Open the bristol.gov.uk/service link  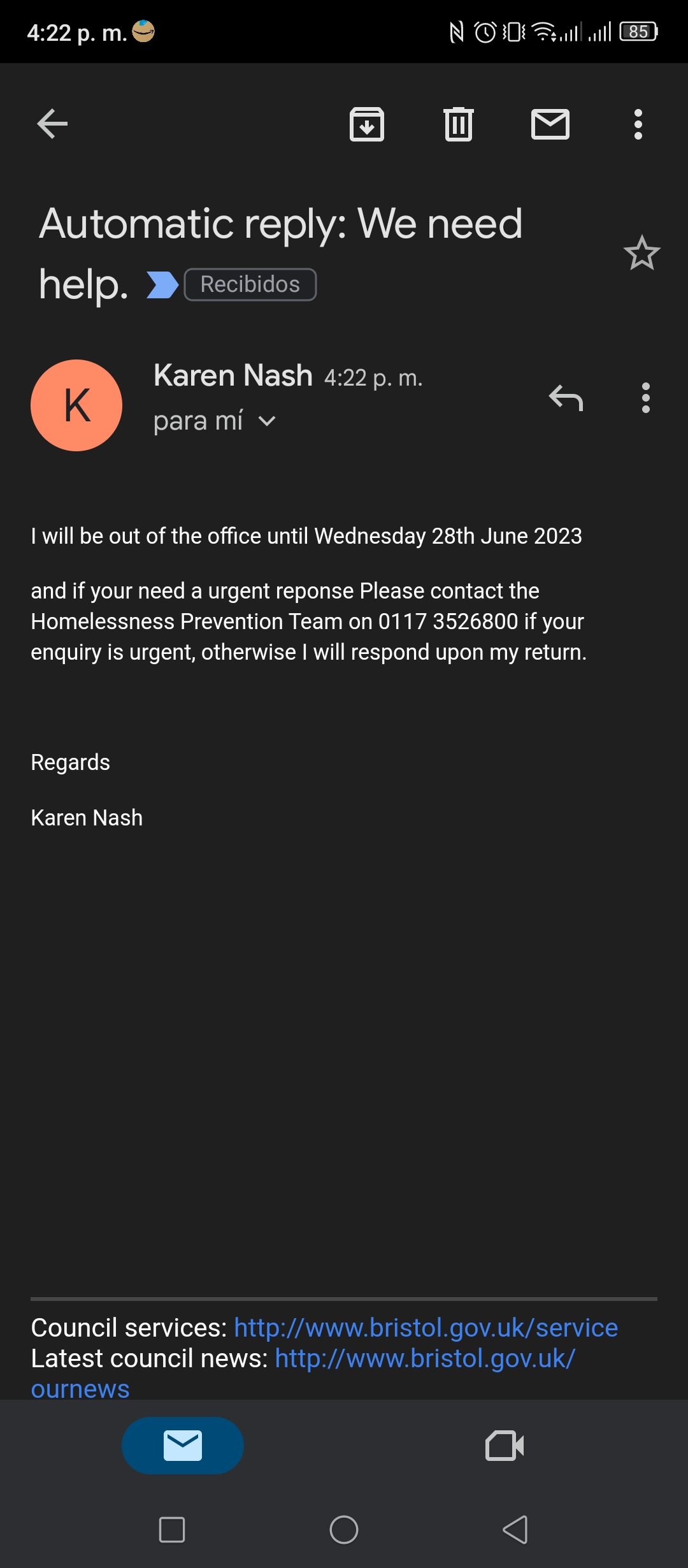tap(426, 1328)
